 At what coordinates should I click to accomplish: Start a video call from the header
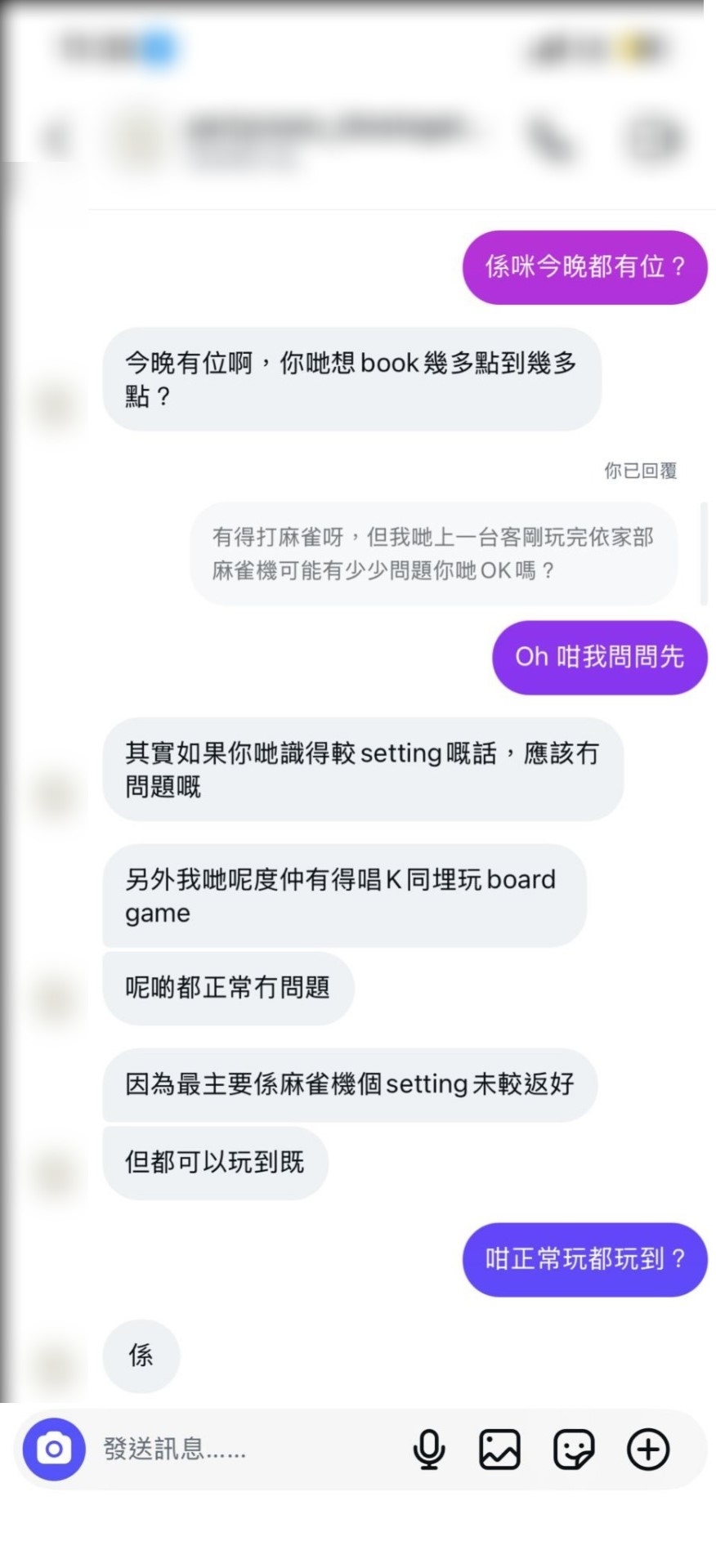pos(654,139)
